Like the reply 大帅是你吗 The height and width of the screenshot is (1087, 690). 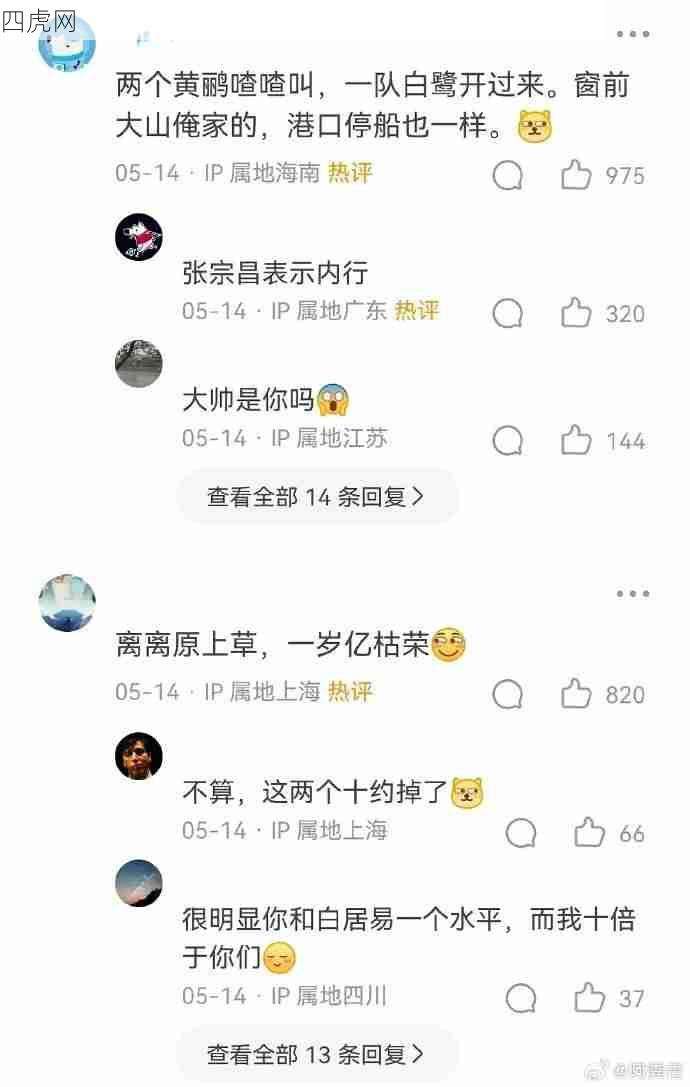pos(576,440)
